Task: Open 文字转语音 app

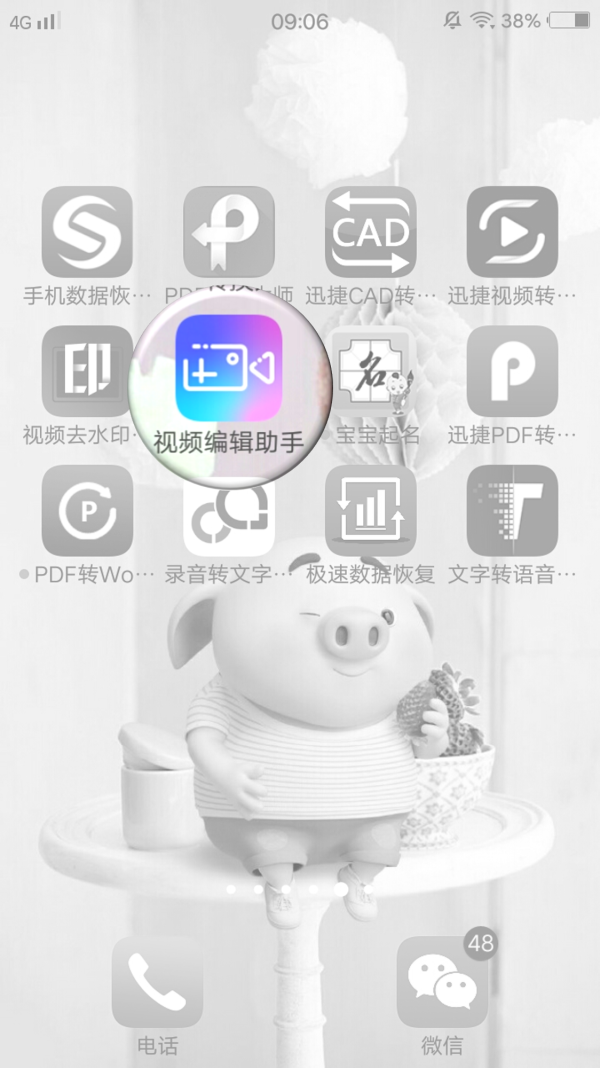Action: [512, 510]
